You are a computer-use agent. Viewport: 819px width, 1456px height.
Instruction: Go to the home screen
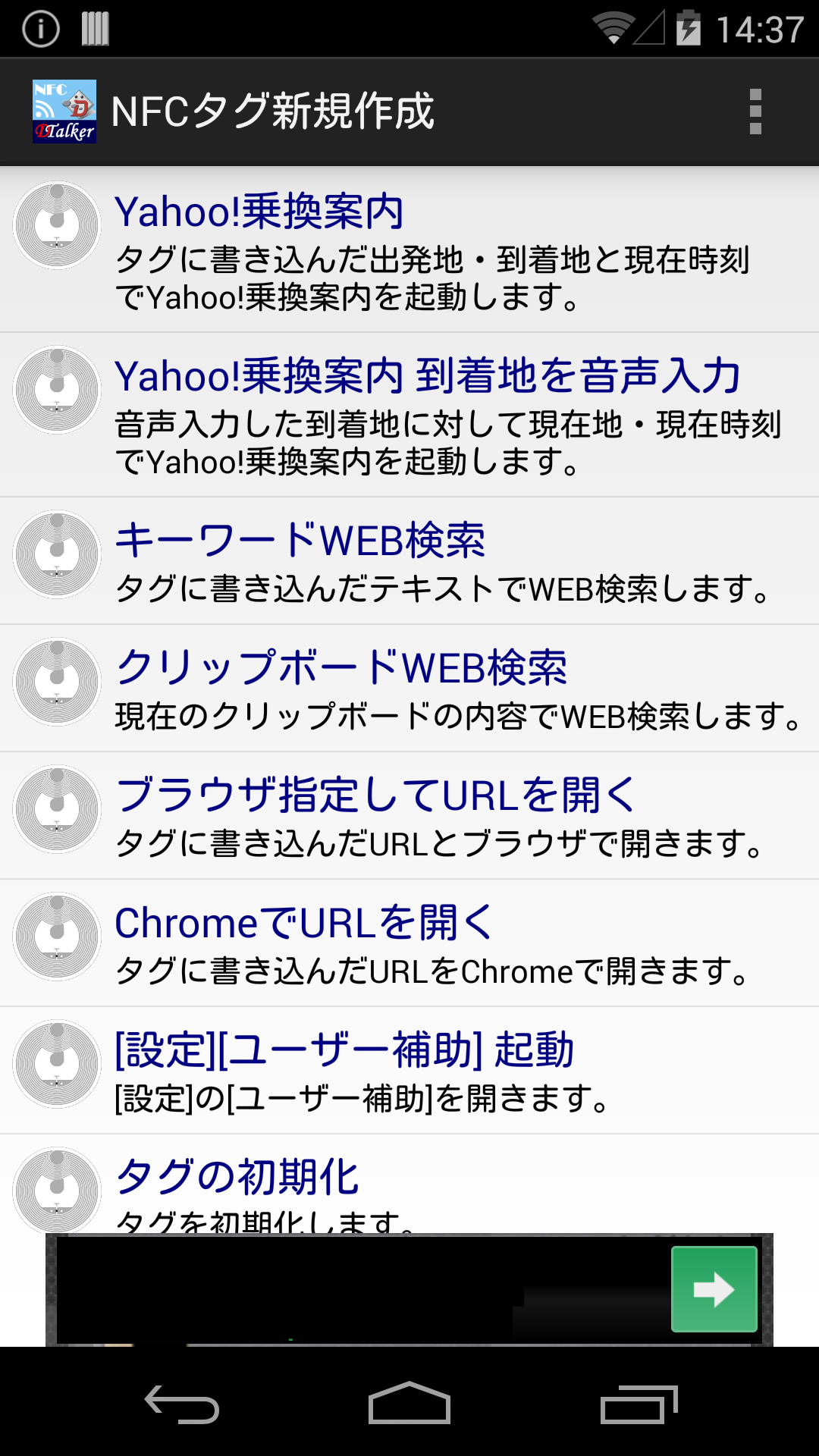coord(409,1404)
